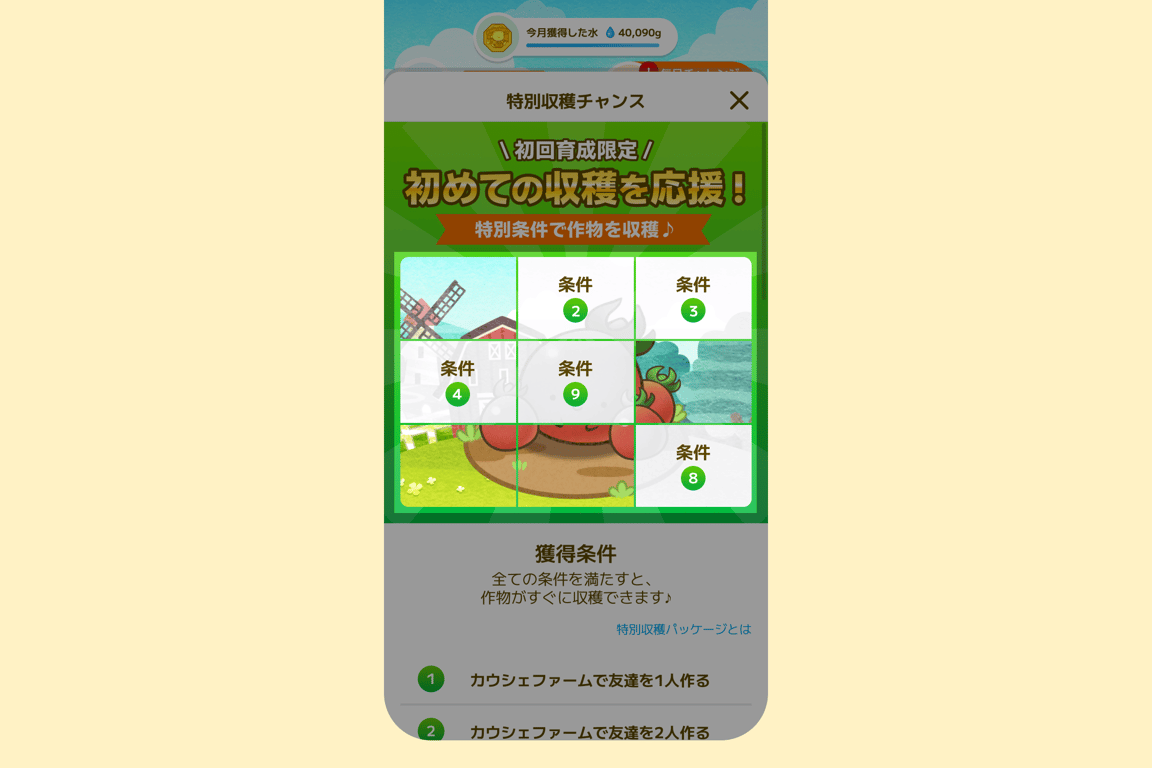Tap the 条件 3 tile
This screenshot has height=768, width=1152.
coord(693,298)
